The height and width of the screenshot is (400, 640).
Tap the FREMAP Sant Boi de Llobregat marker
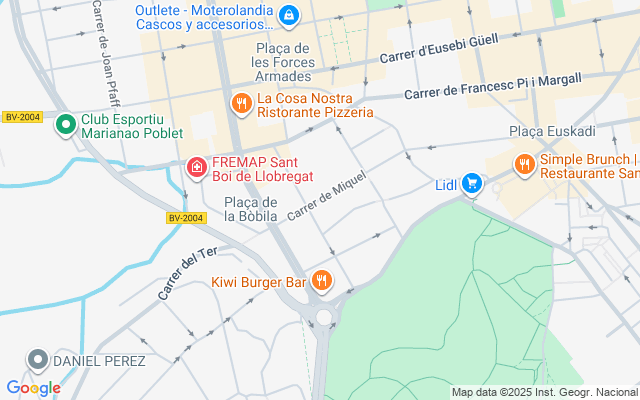tap(197, 166)
